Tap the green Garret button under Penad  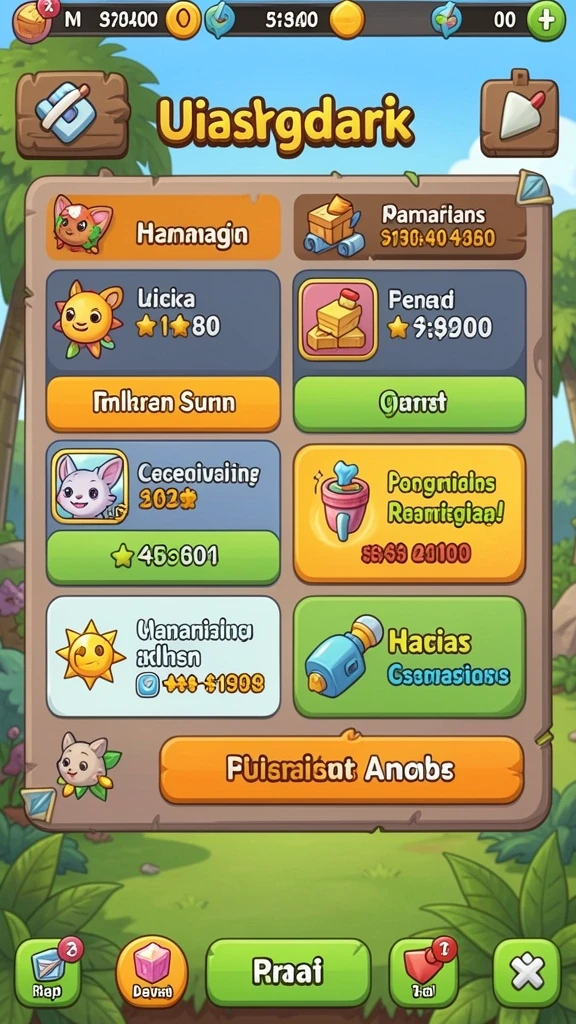click(x=410, y=404)
